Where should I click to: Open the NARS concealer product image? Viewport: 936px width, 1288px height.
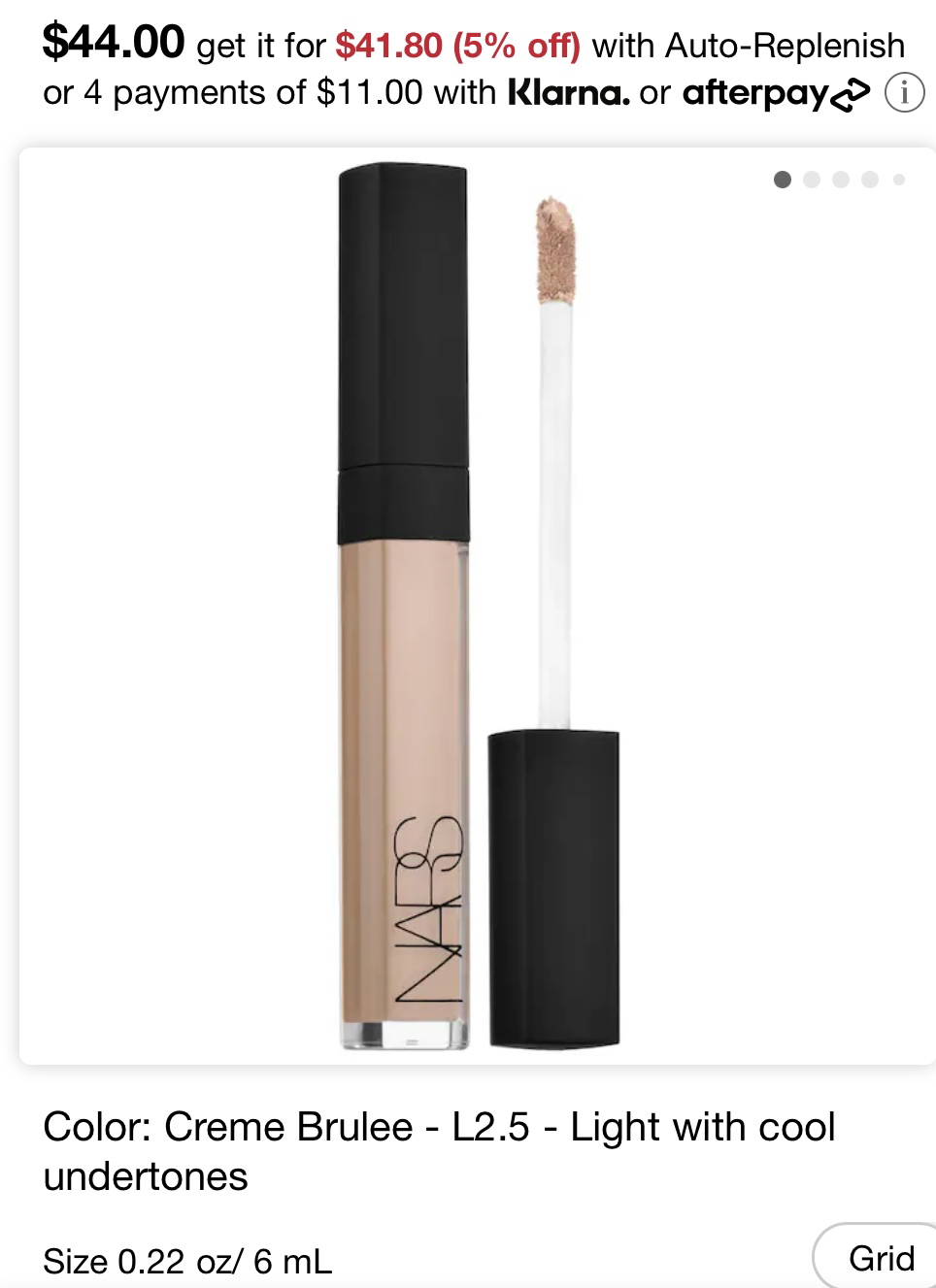(478, 607)
